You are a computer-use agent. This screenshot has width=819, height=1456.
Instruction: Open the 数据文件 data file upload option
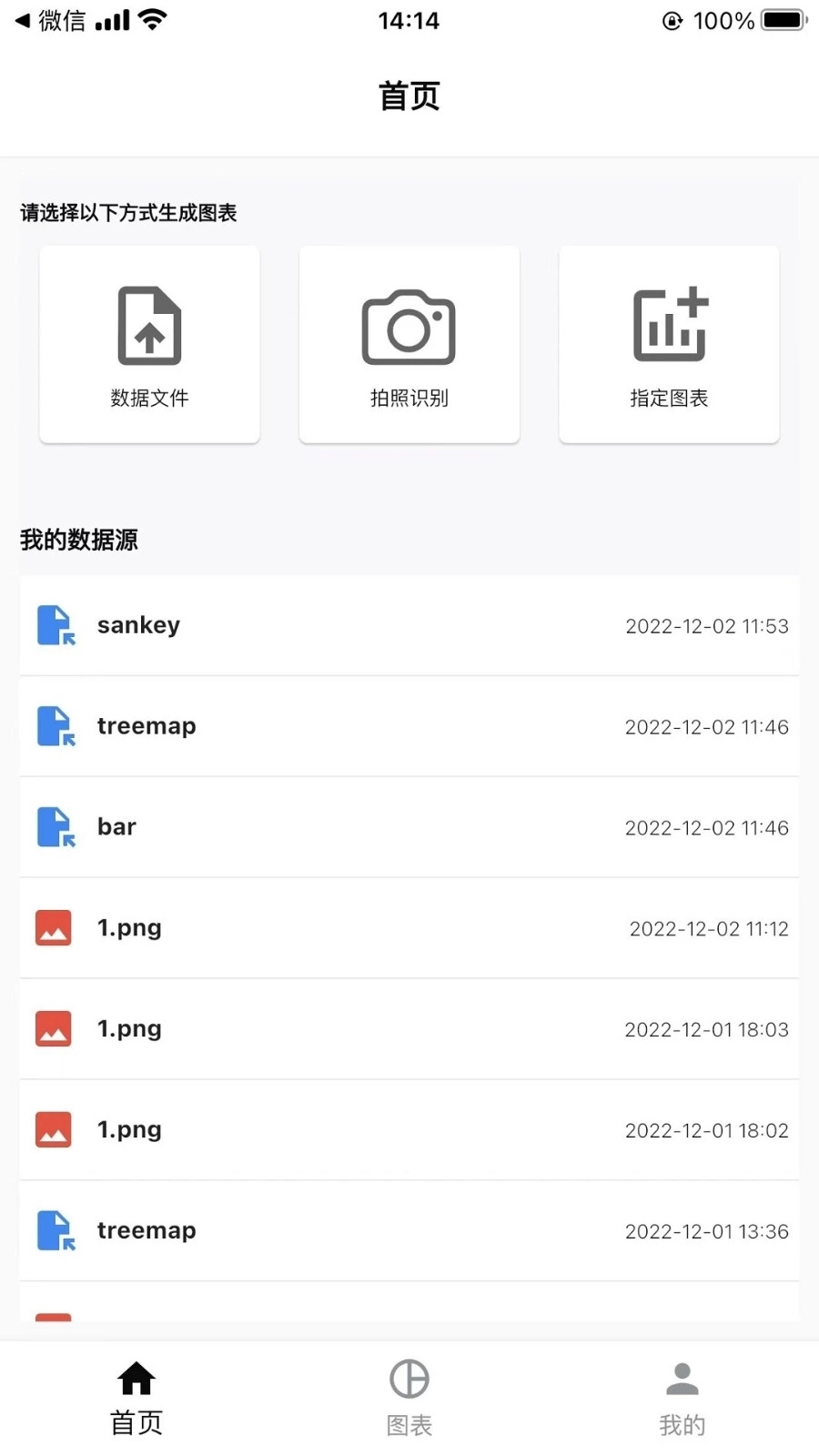tap(148, 344)
